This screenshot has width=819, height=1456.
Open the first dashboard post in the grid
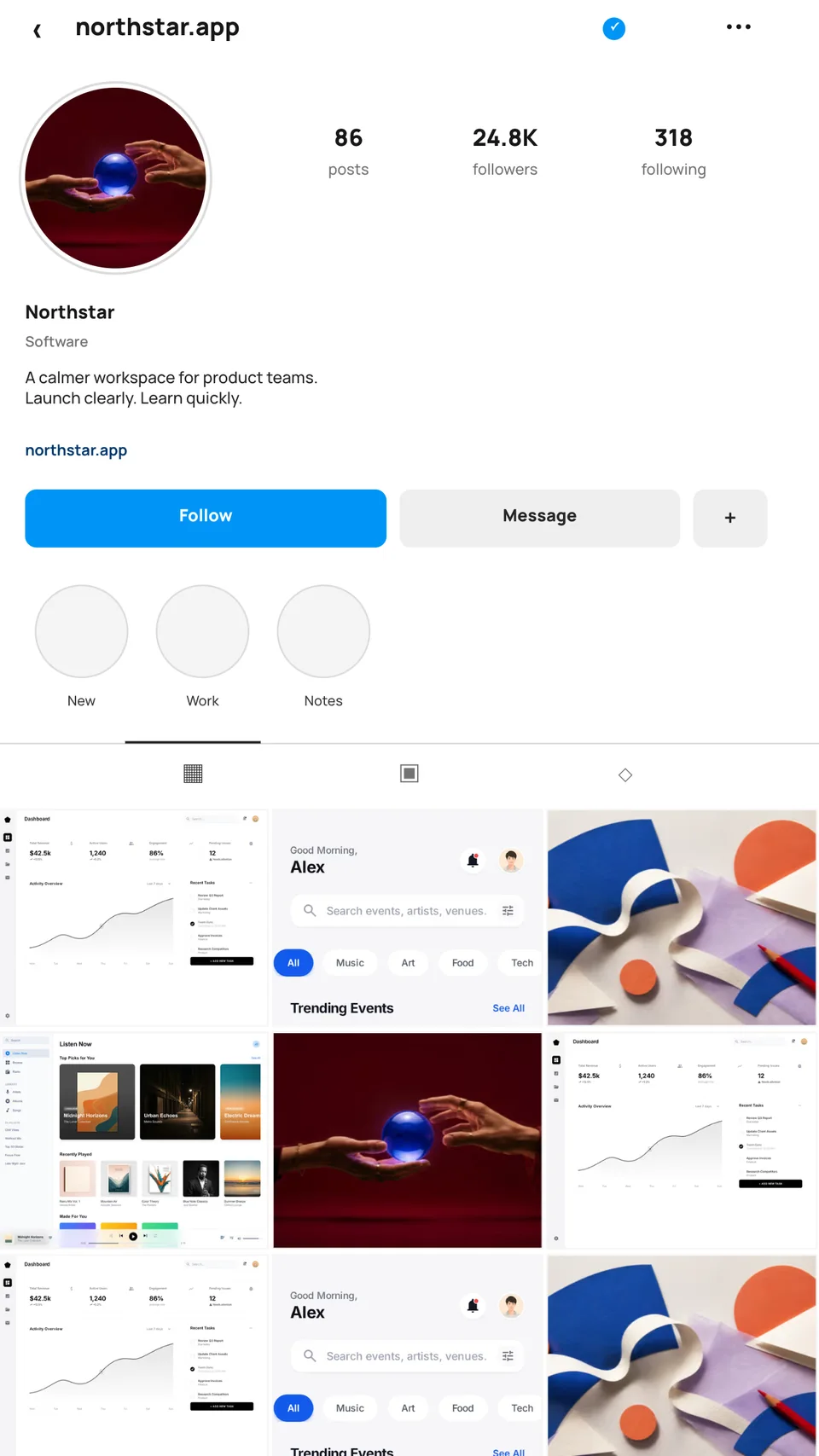click(x=134, y=918)
